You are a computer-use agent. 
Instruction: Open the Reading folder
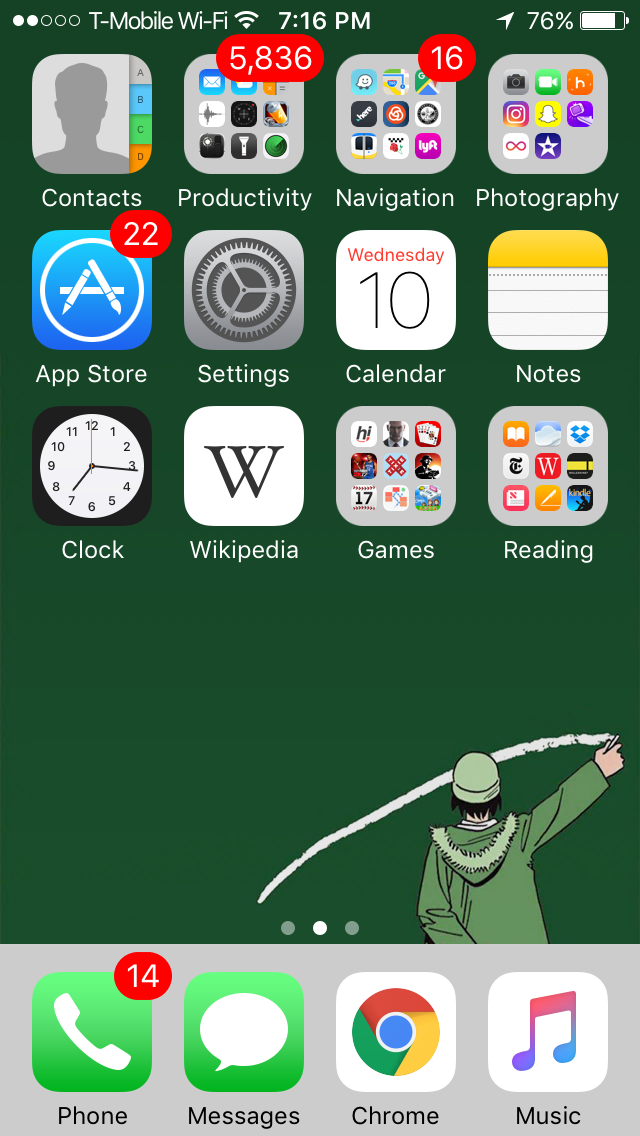[x=548, y=467]
